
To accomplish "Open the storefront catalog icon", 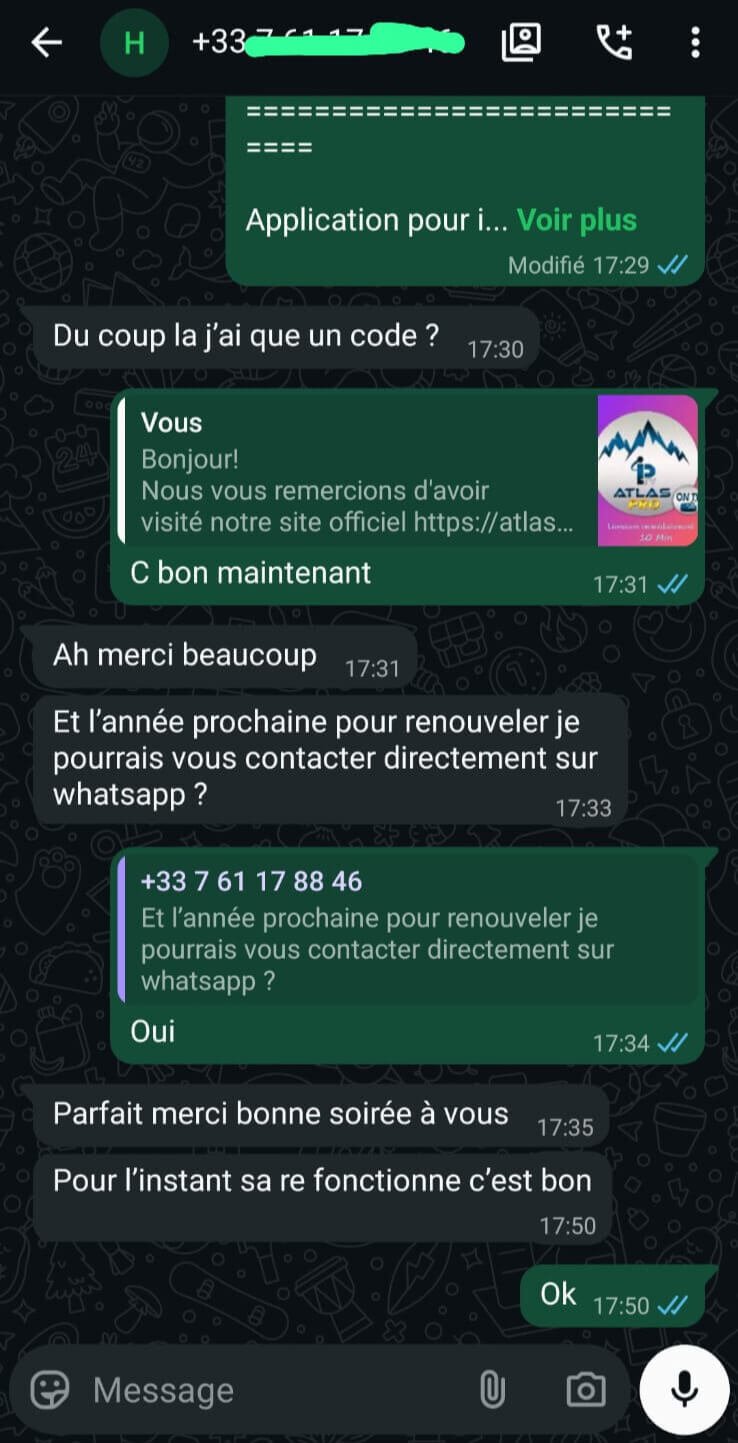I will point(521,43).
